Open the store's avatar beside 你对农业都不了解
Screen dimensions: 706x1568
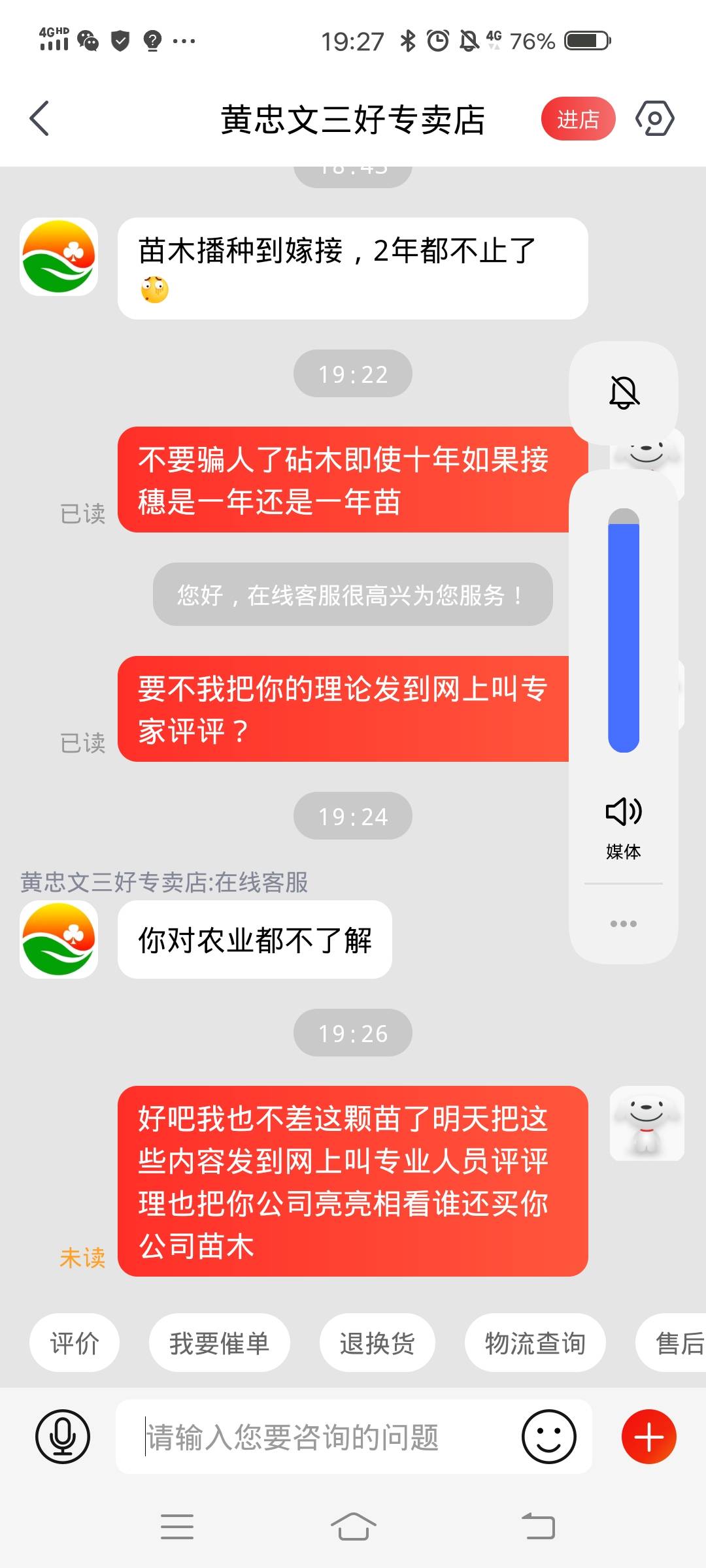(59, 939)
